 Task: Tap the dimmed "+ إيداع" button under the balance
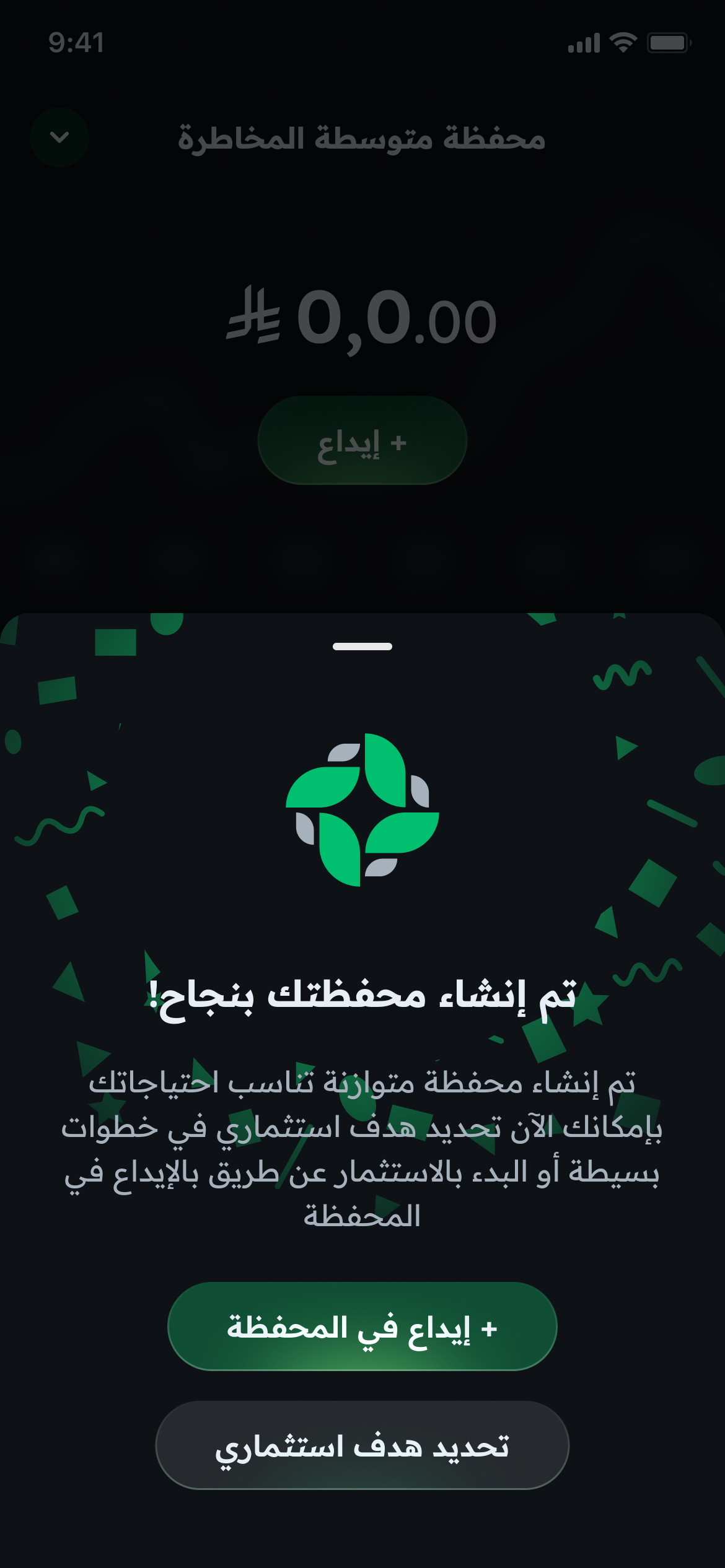point(362,441)
